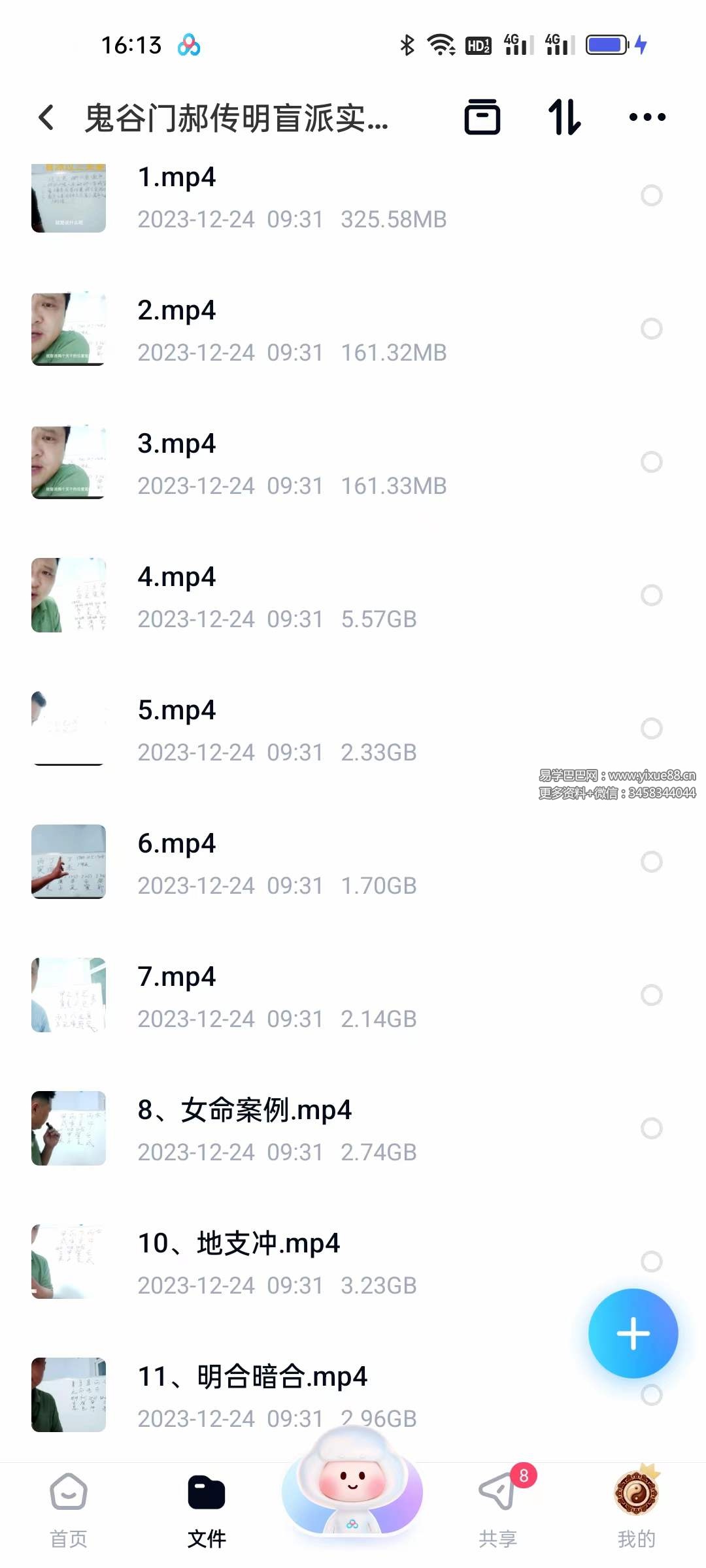
Task: Tap the back arrow in the header
Action: 46,118
